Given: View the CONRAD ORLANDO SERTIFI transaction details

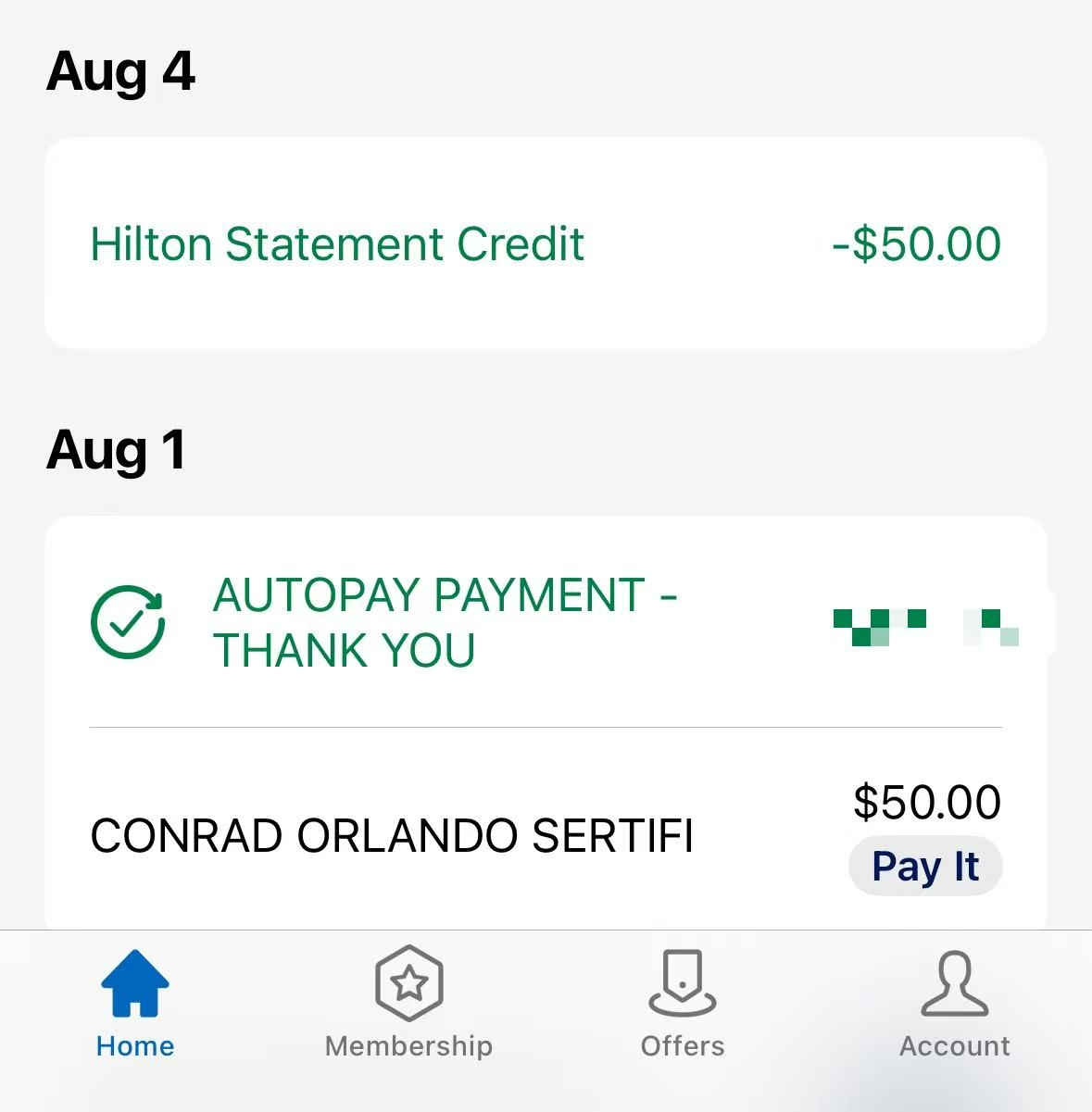Looking at the screenshot, I should pyautogui.click(x=393, y=834).
